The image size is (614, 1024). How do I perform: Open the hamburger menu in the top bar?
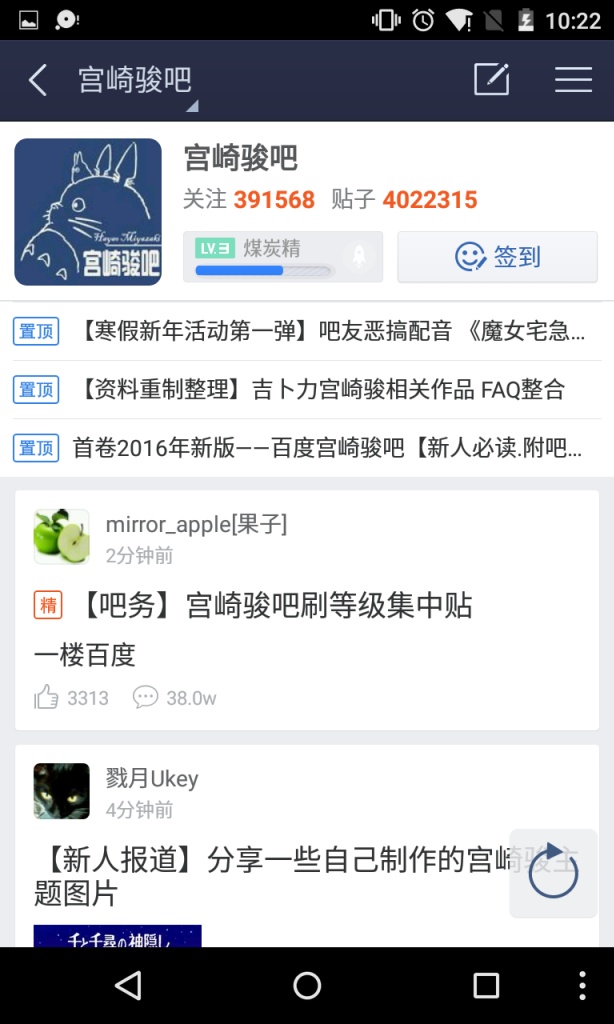[573, 80]
